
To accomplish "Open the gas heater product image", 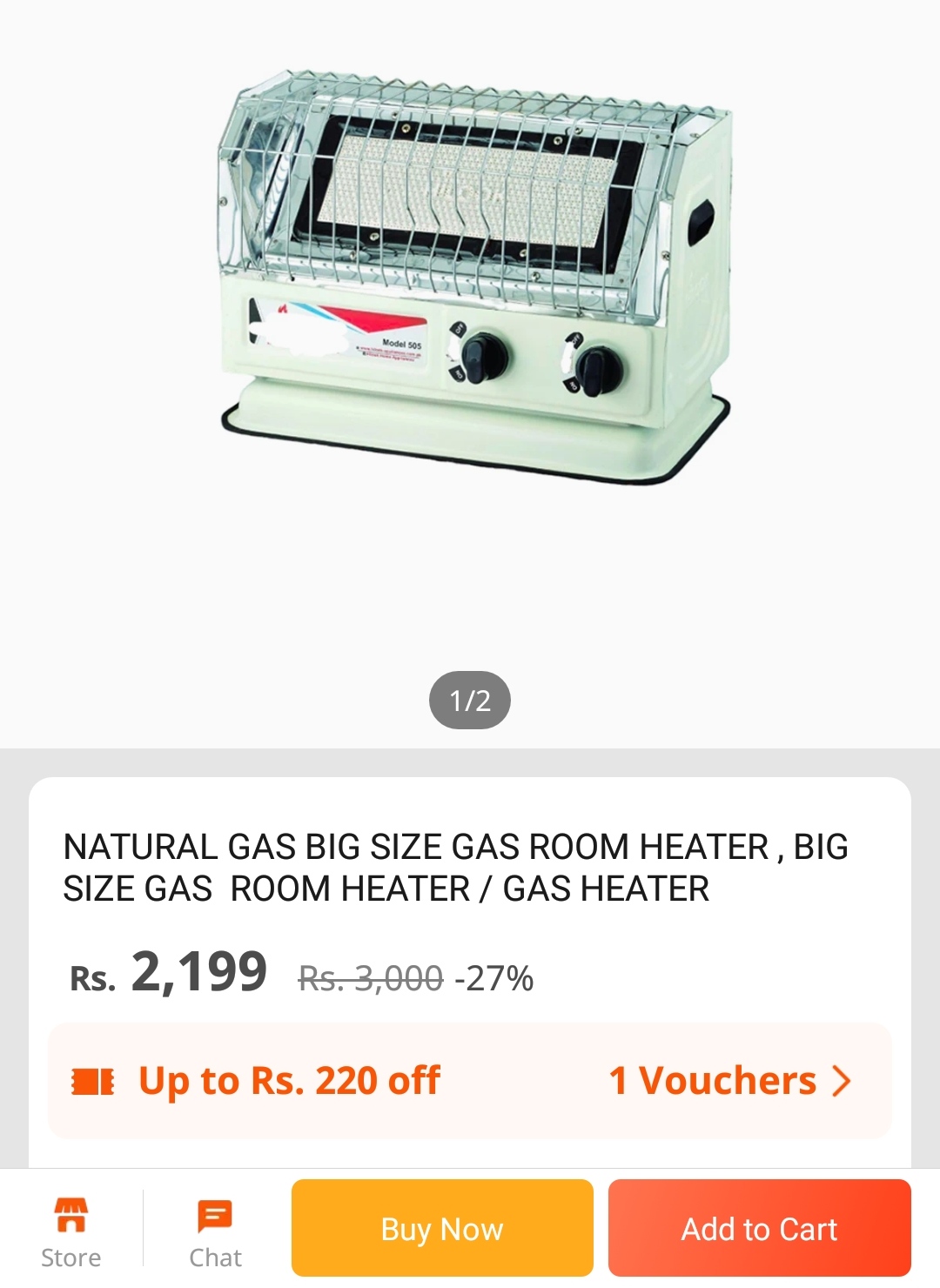I will point(474,278).
